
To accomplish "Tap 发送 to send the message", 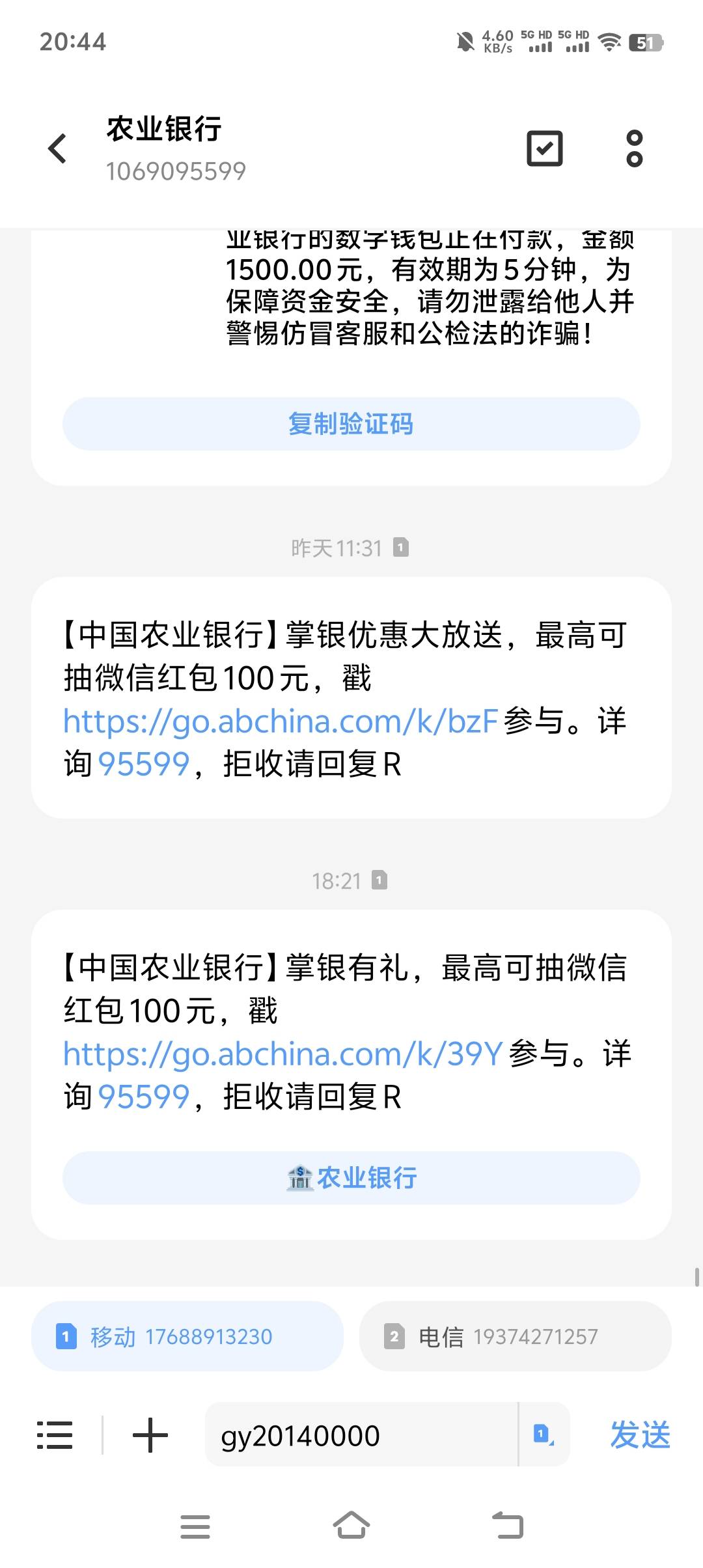I will [640, 1435].
